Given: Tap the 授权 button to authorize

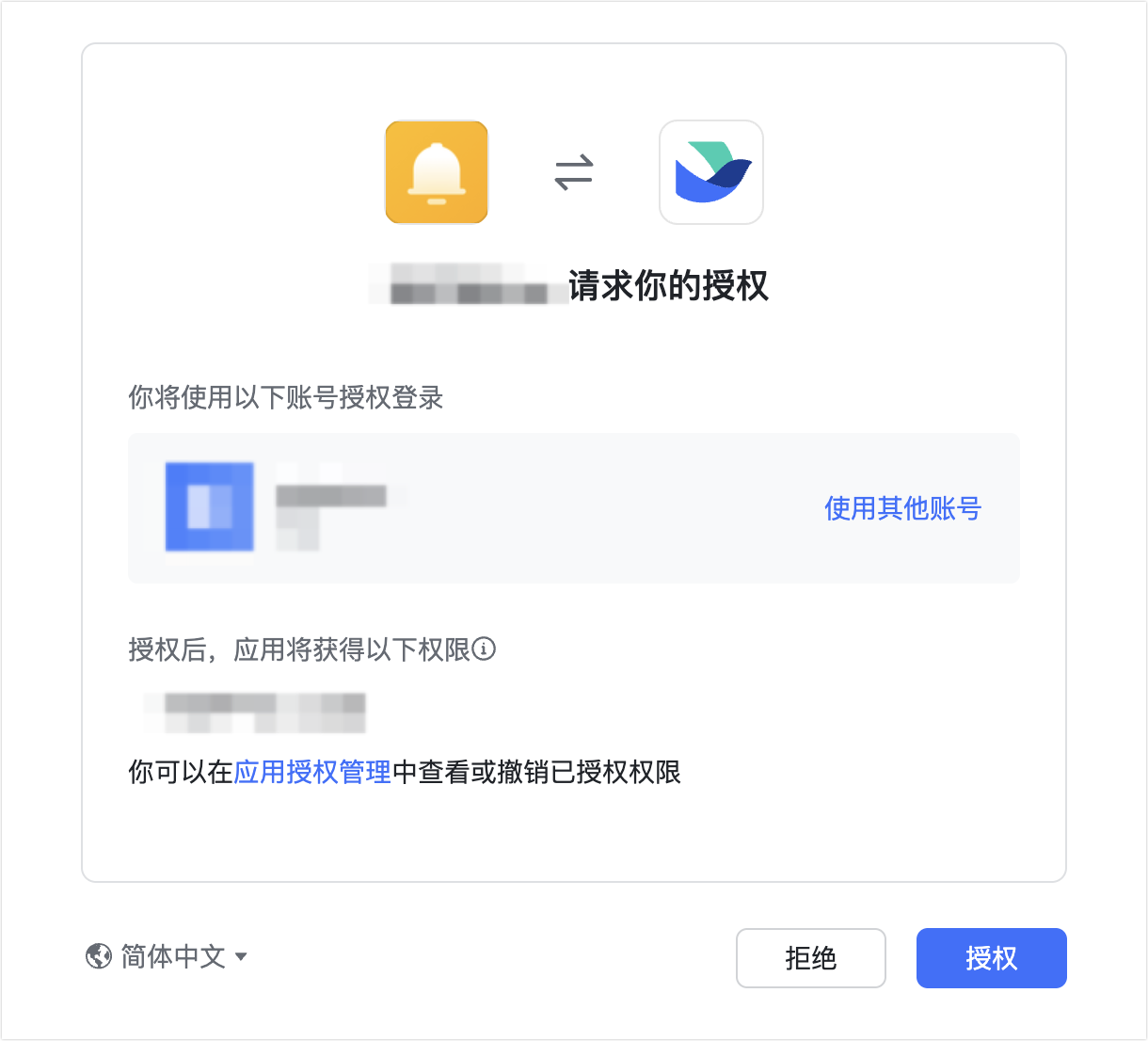Looking at the screenshot, I should pos(991,958).
